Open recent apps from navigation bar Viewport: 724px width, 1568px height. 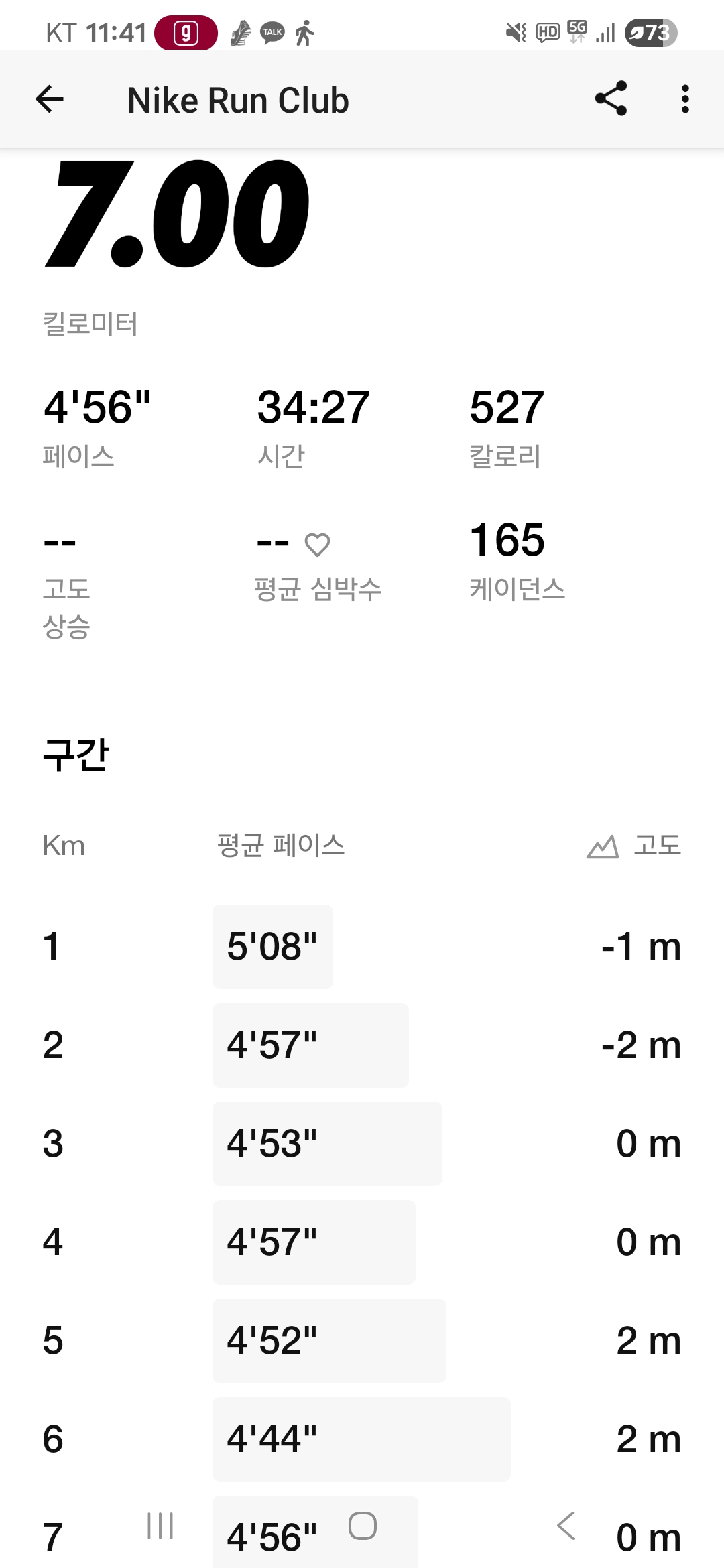tap(160, 1526)
